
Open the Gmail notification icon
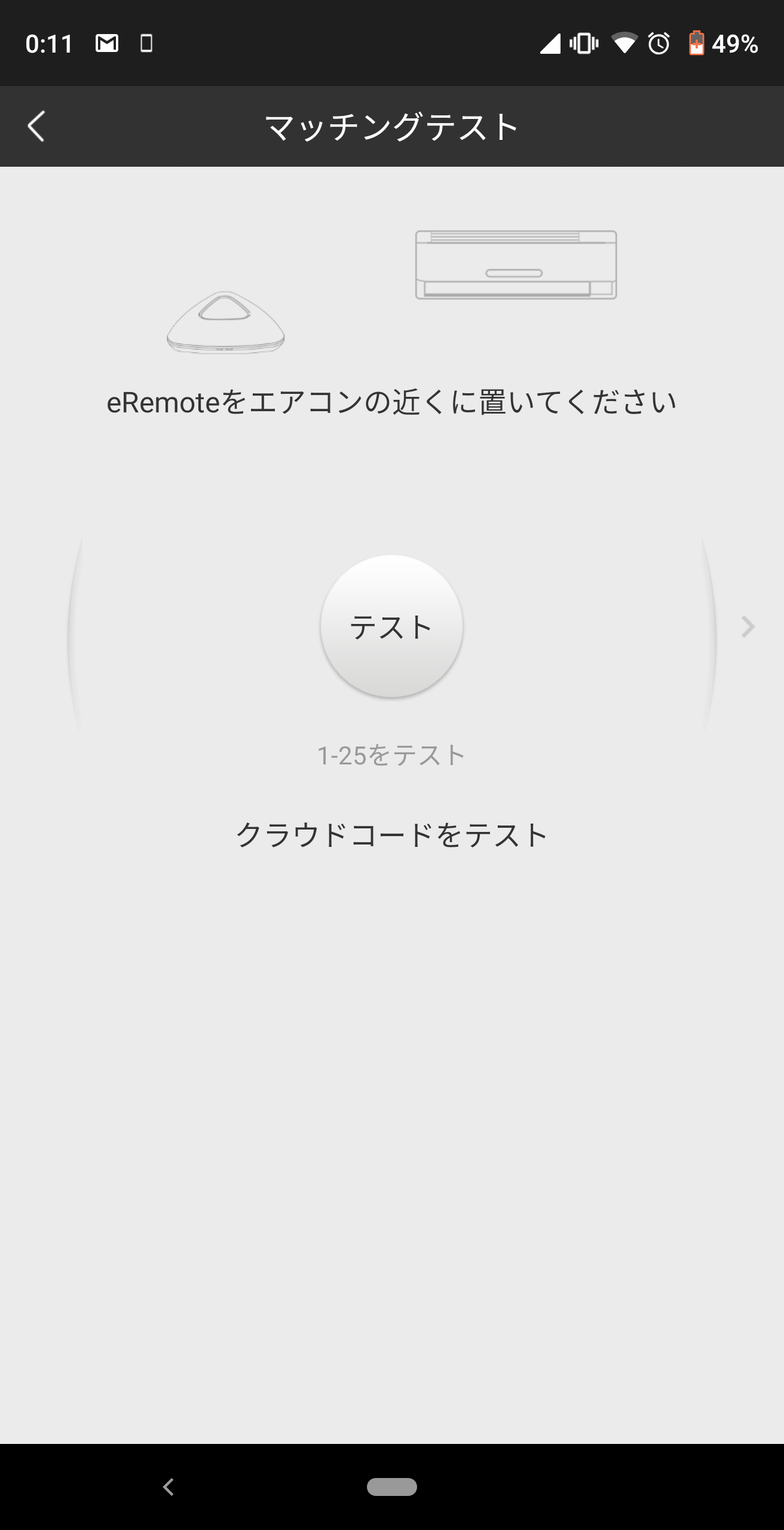click(108, 44)
